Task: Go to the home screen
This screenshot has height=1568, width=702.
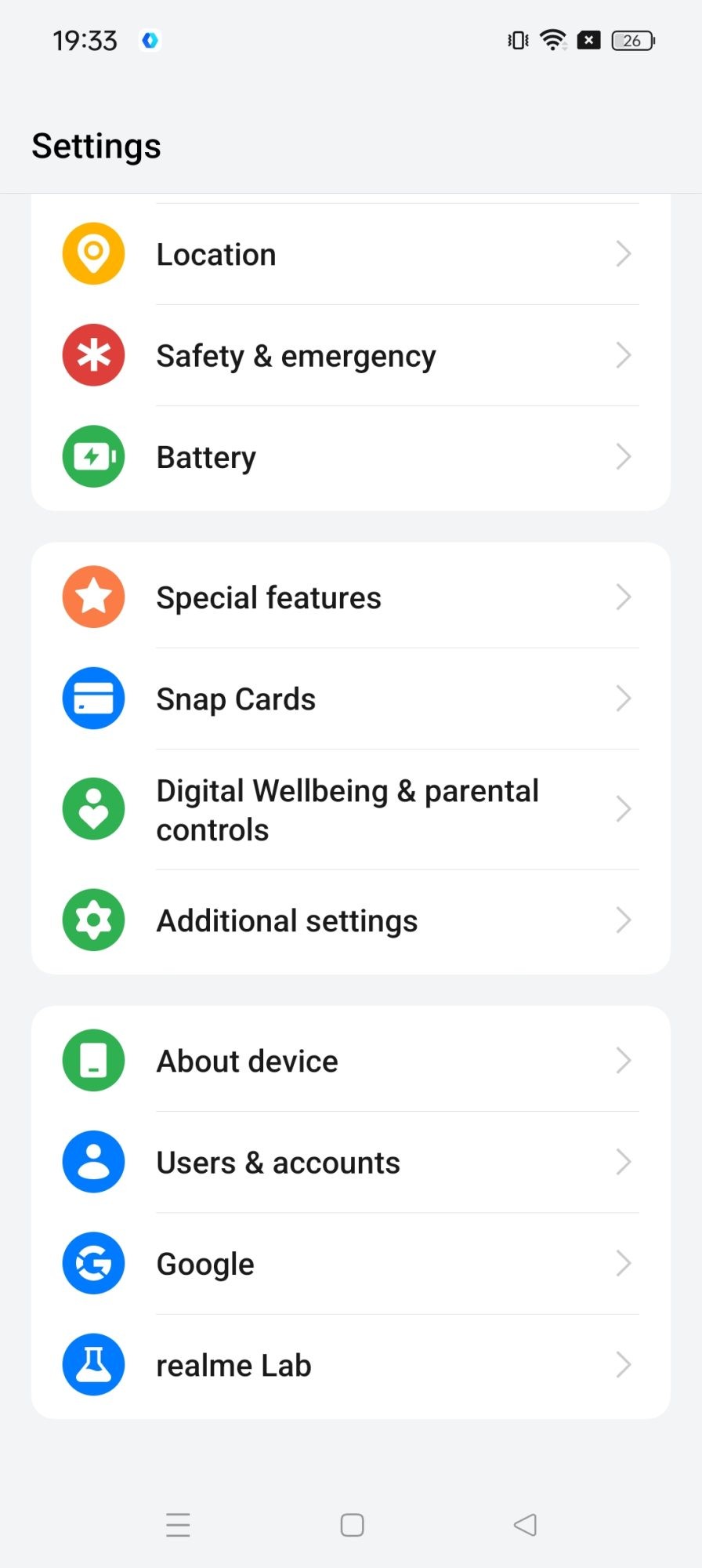Action: click(x=352, y=1525)
